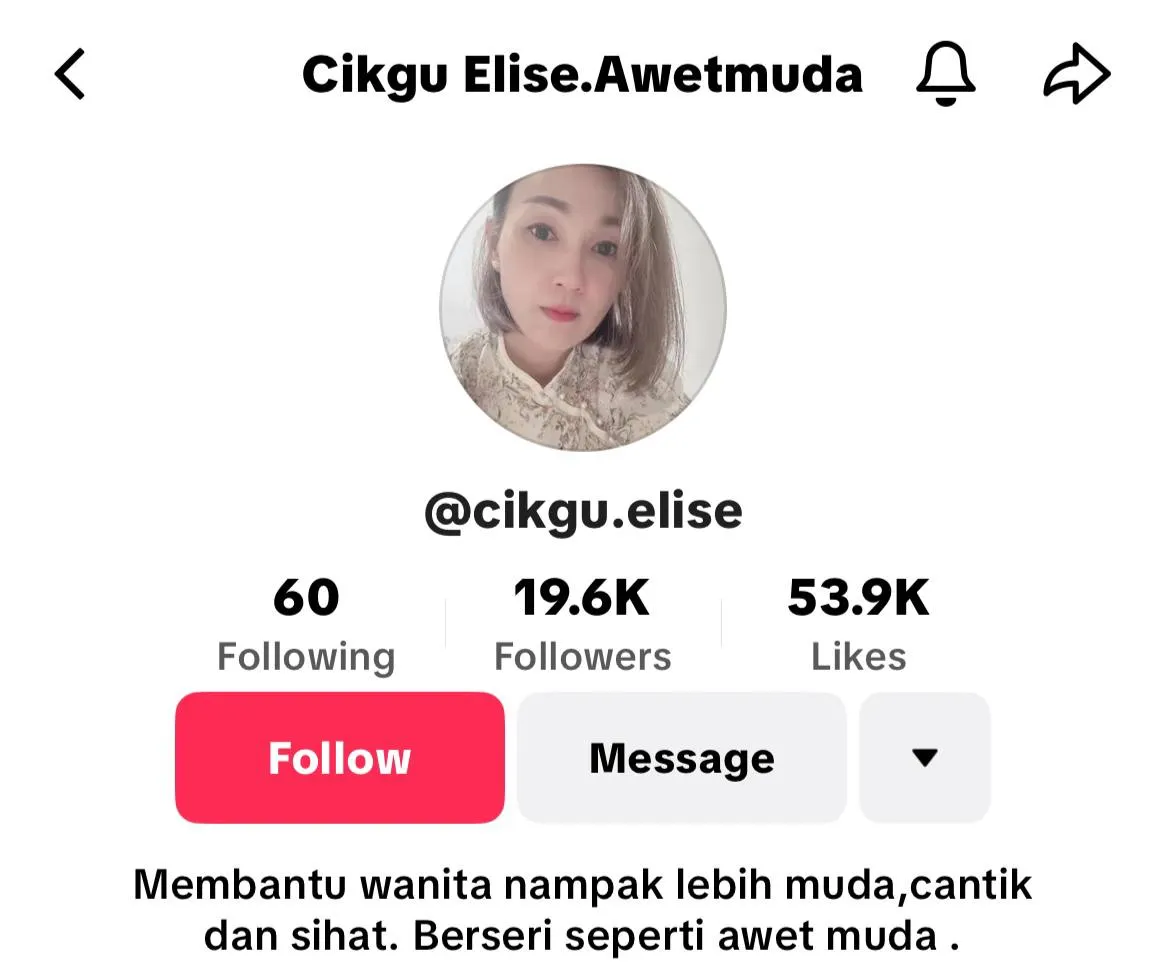Open the notifications bell for this profile
This screenshot has height=973, width=1166.
[945, 76]
